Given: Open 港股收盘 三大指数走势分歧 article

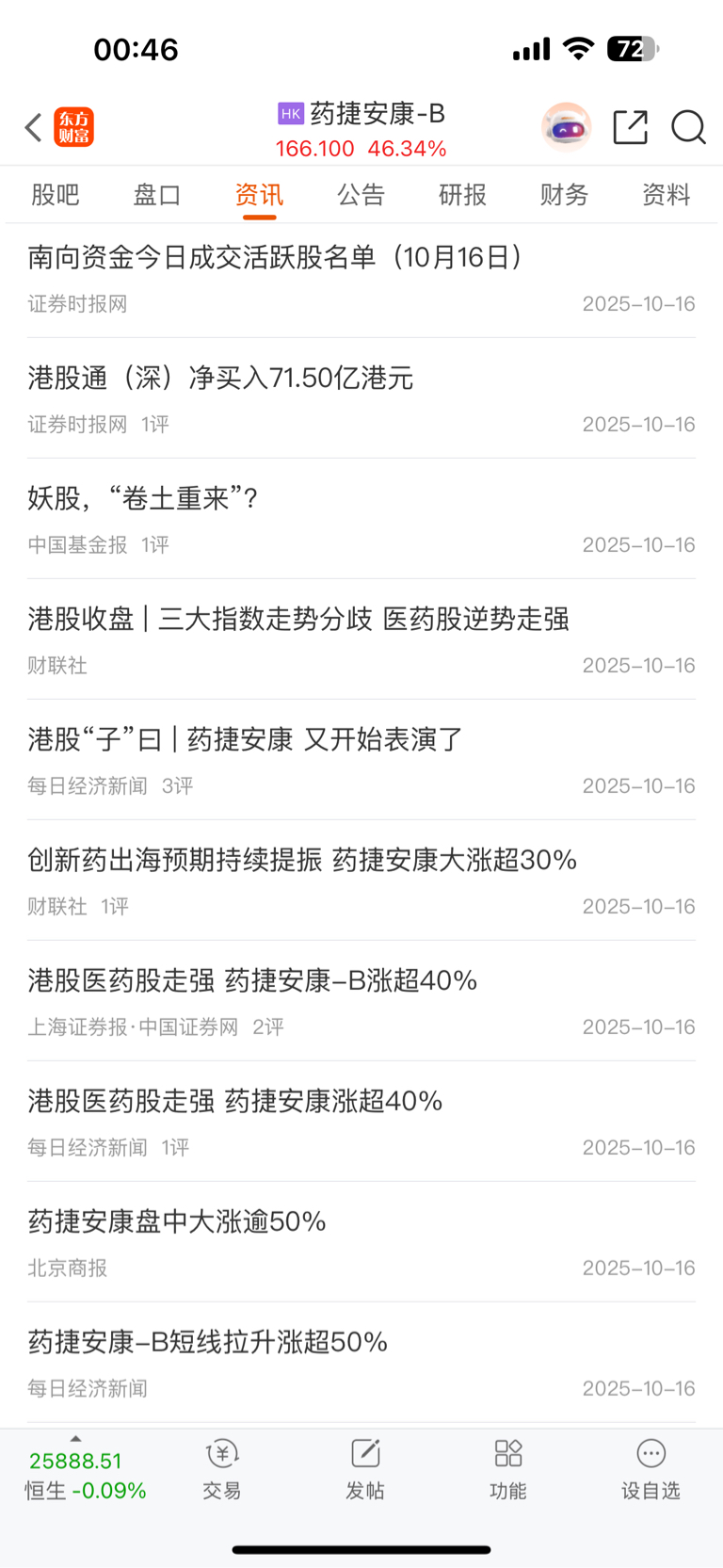Looking at the screenshot, I should point(297,619).
